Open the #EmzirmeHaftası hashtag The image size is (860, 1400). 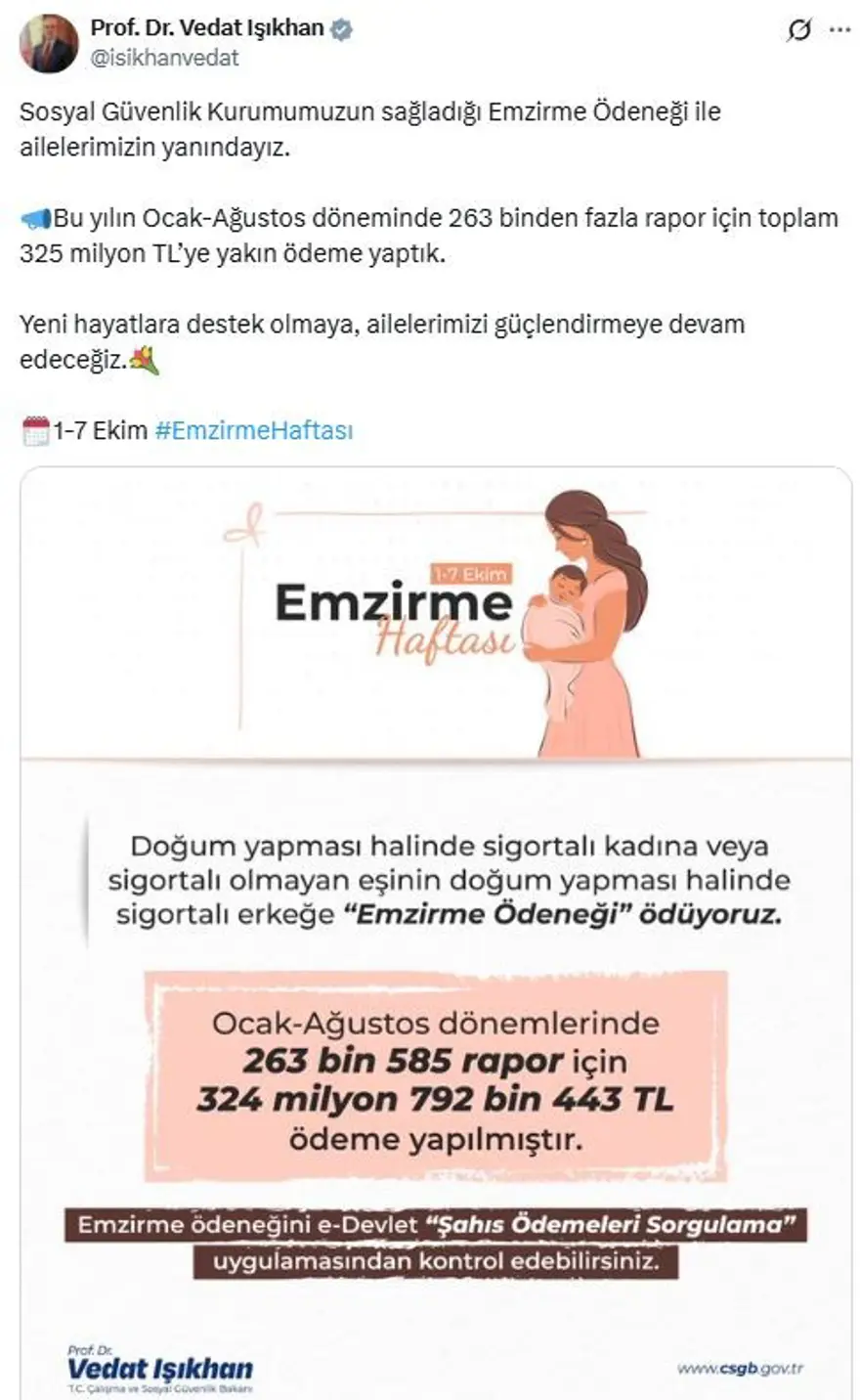254,430
